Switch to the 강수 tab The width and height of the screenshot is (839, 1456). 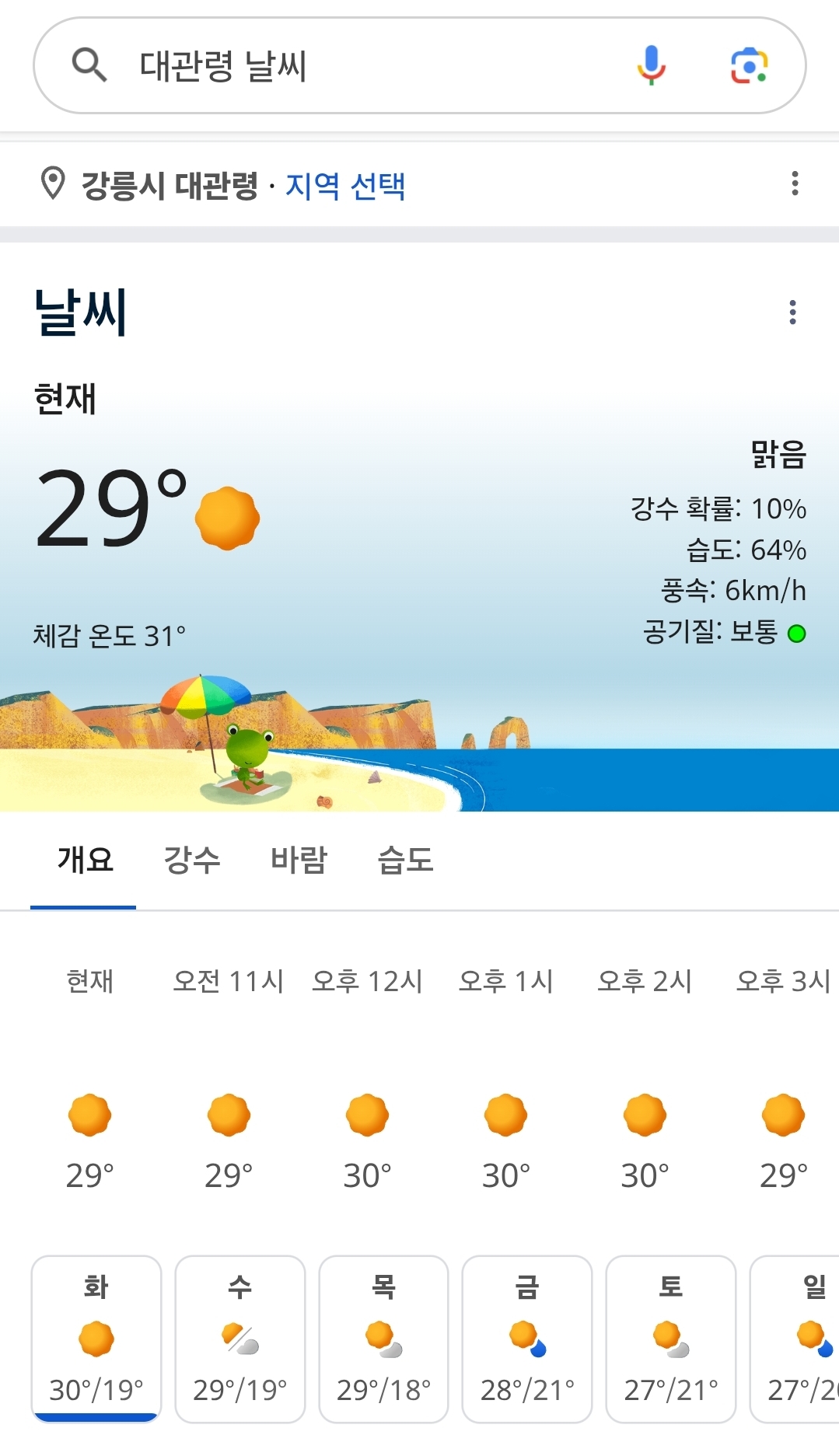pos(191,860)
